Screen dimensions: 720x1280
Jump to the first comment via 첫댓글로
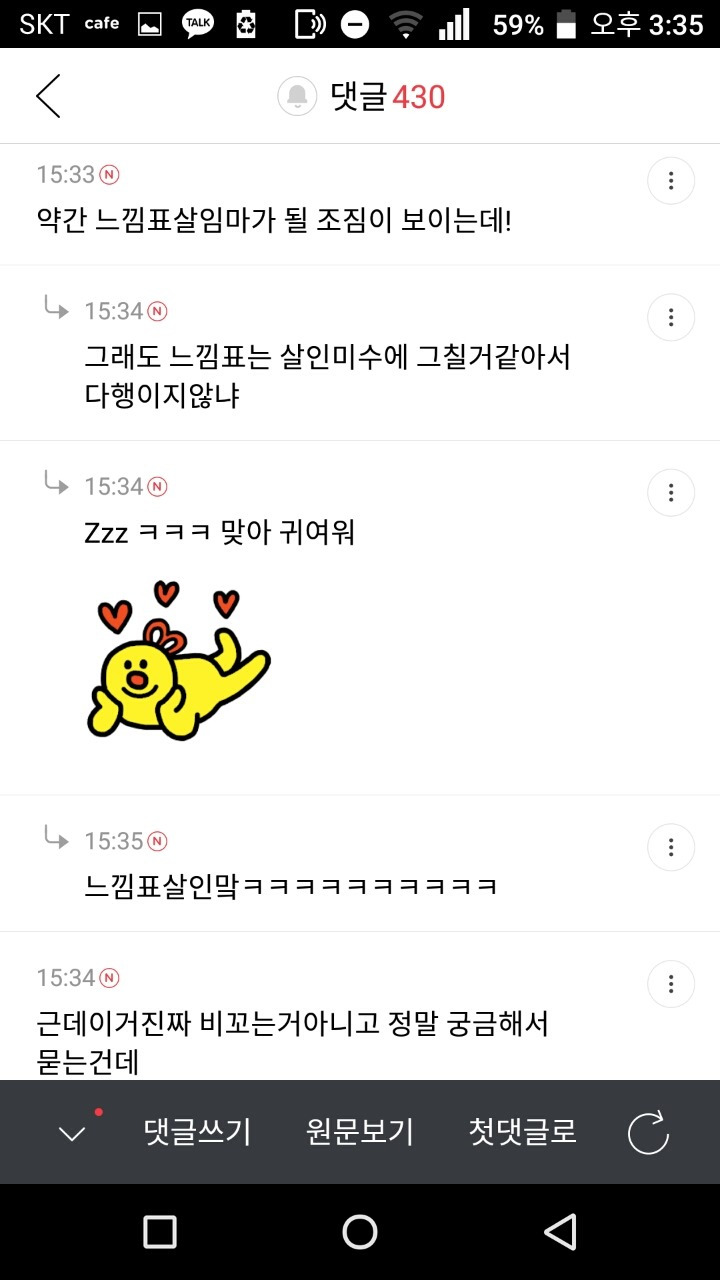522,1132
